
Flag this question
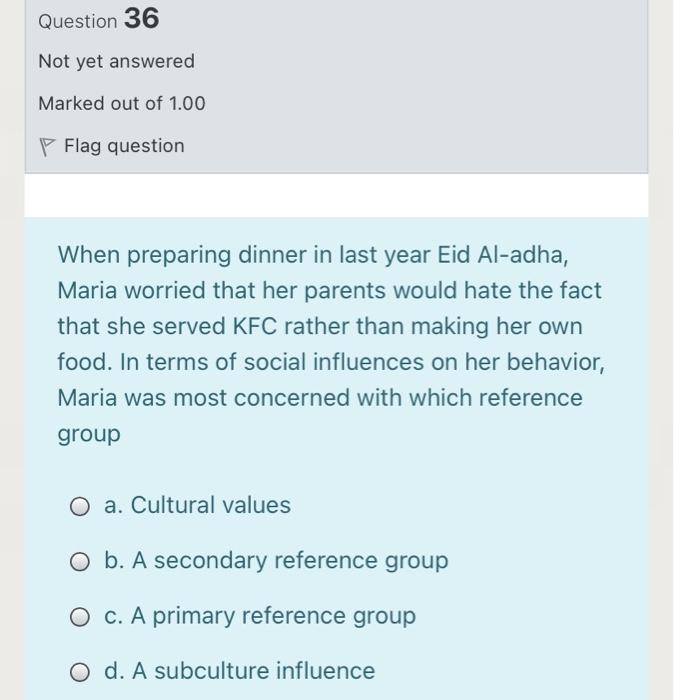point(112,146)
